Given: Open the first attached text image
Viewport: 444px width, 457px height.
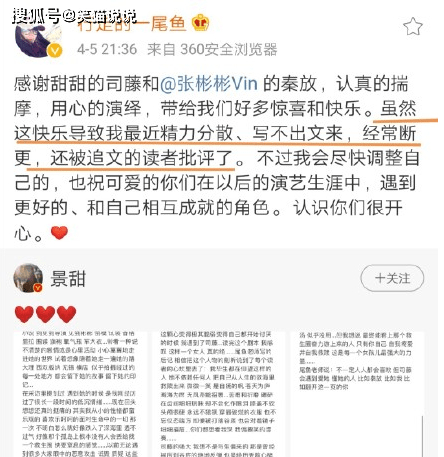Looking at the screenshot, I should pos(80,394).
